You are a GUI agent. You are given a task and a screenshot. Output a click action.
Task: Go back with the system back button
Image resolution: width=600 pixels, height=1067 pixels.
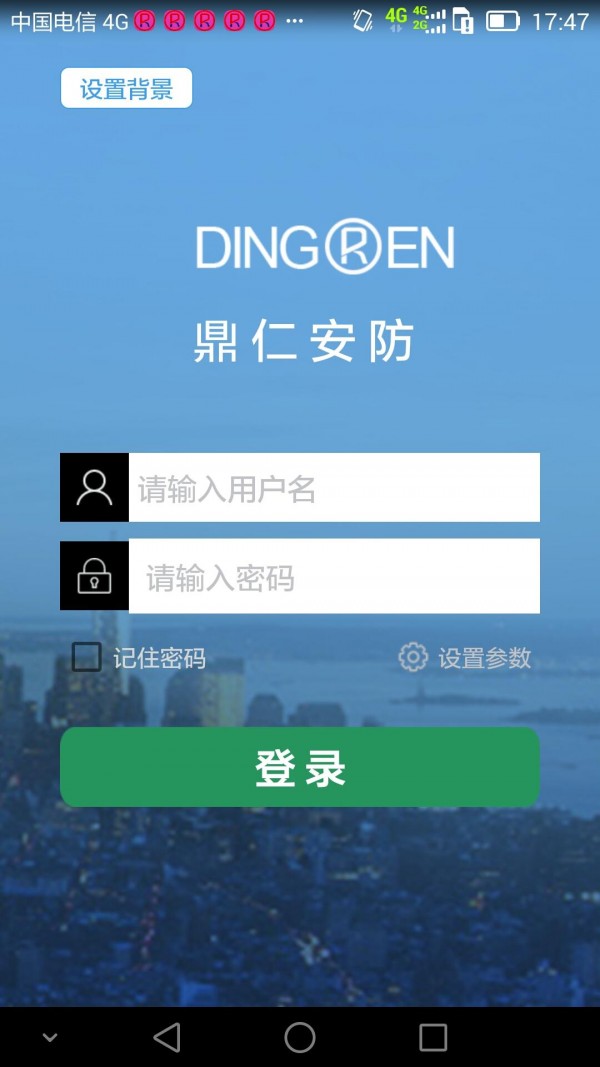point(167,1037)
